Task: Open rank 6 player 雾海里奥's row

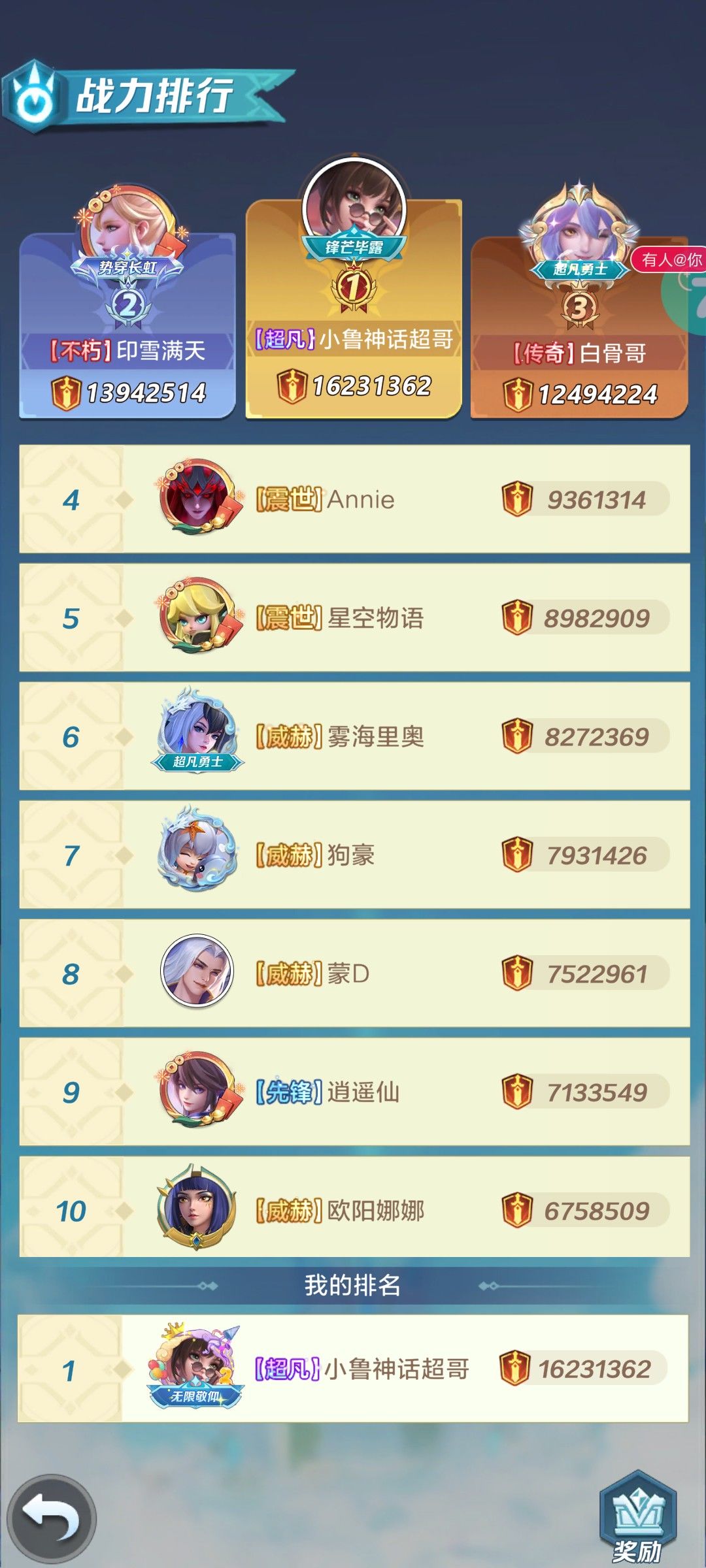Action: (x=354, y=736)
